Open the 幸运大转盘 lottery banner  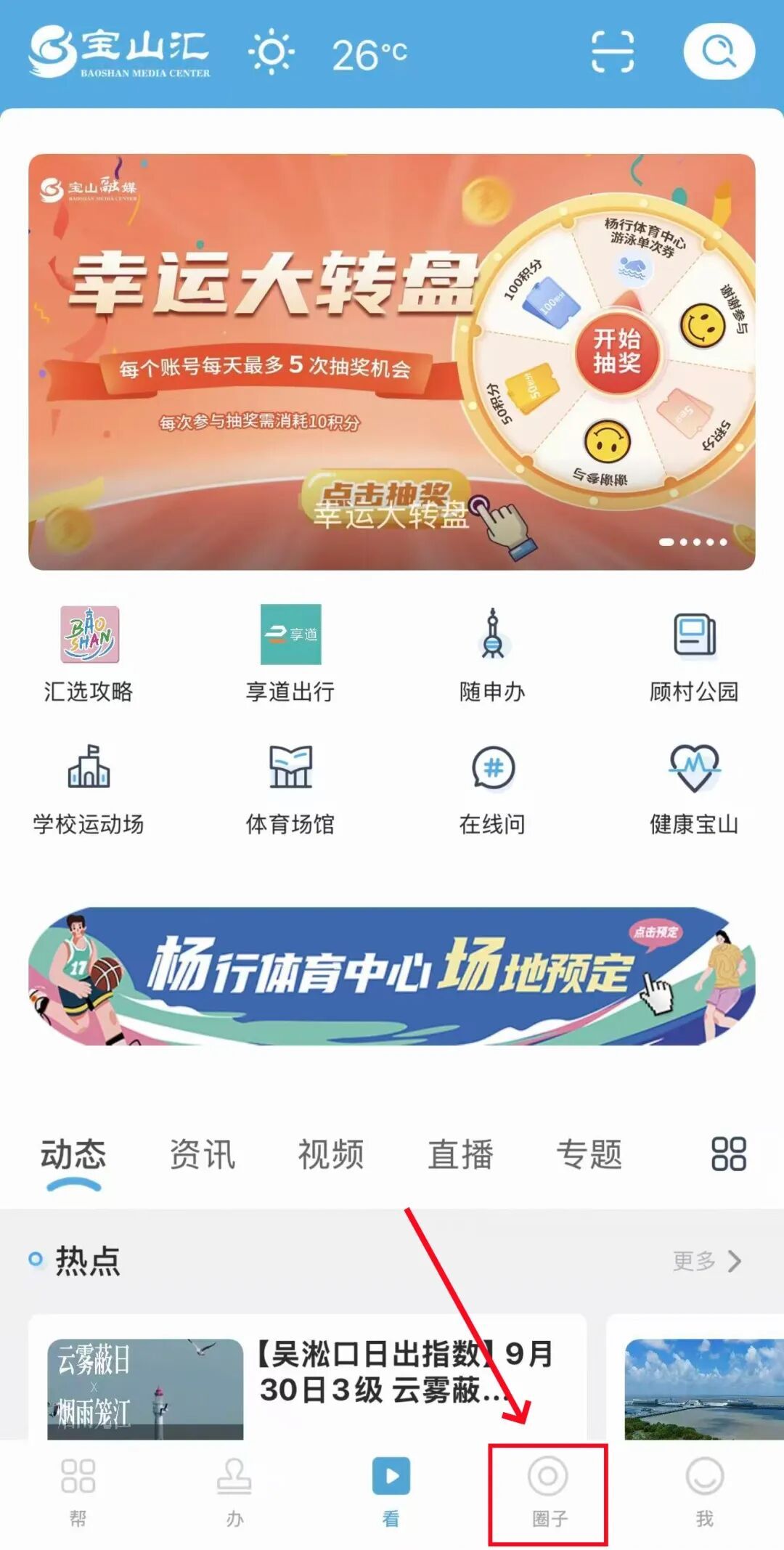(x=391, y=362)
